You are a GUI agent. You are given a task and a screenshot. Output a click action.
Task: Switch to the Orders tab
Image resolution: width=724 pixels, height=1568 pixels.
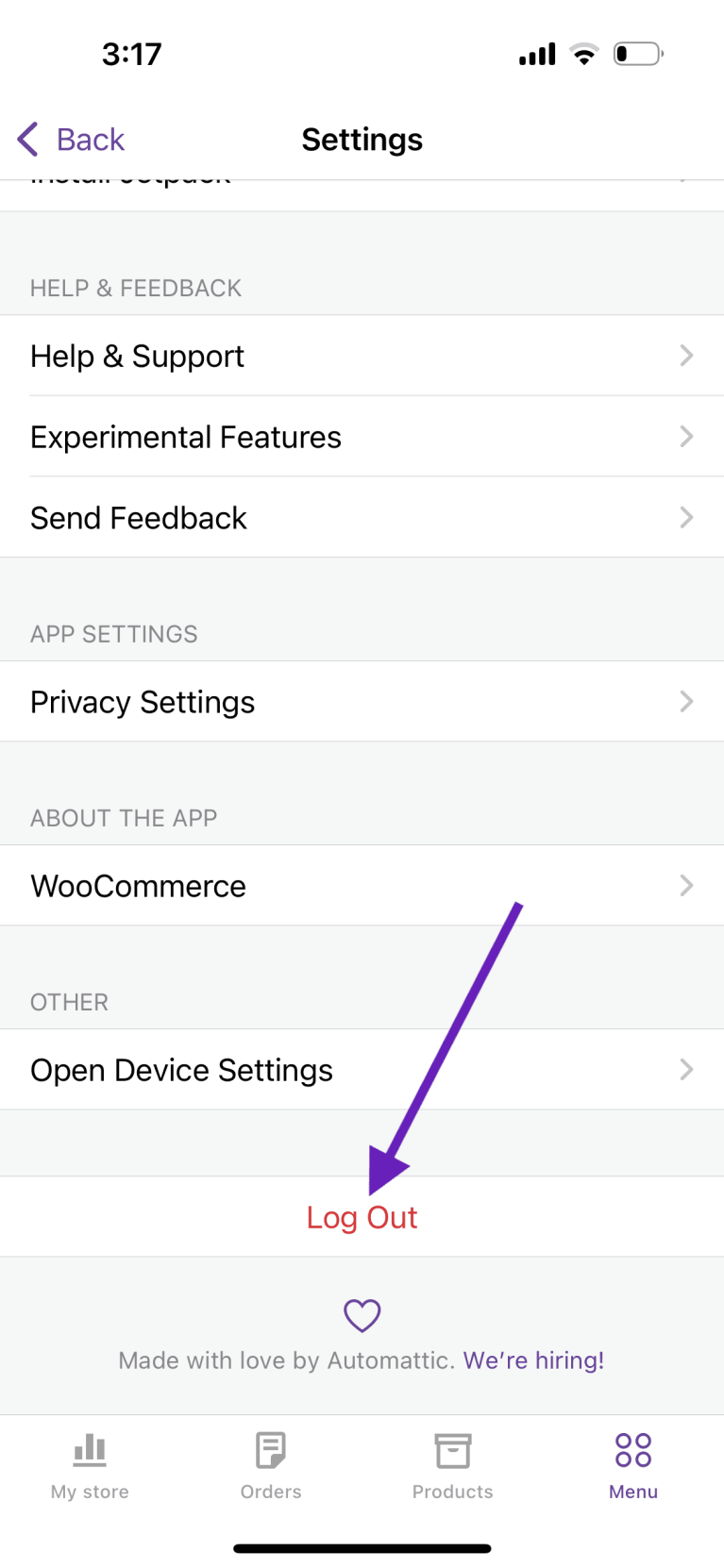(x=271, y=1466)
